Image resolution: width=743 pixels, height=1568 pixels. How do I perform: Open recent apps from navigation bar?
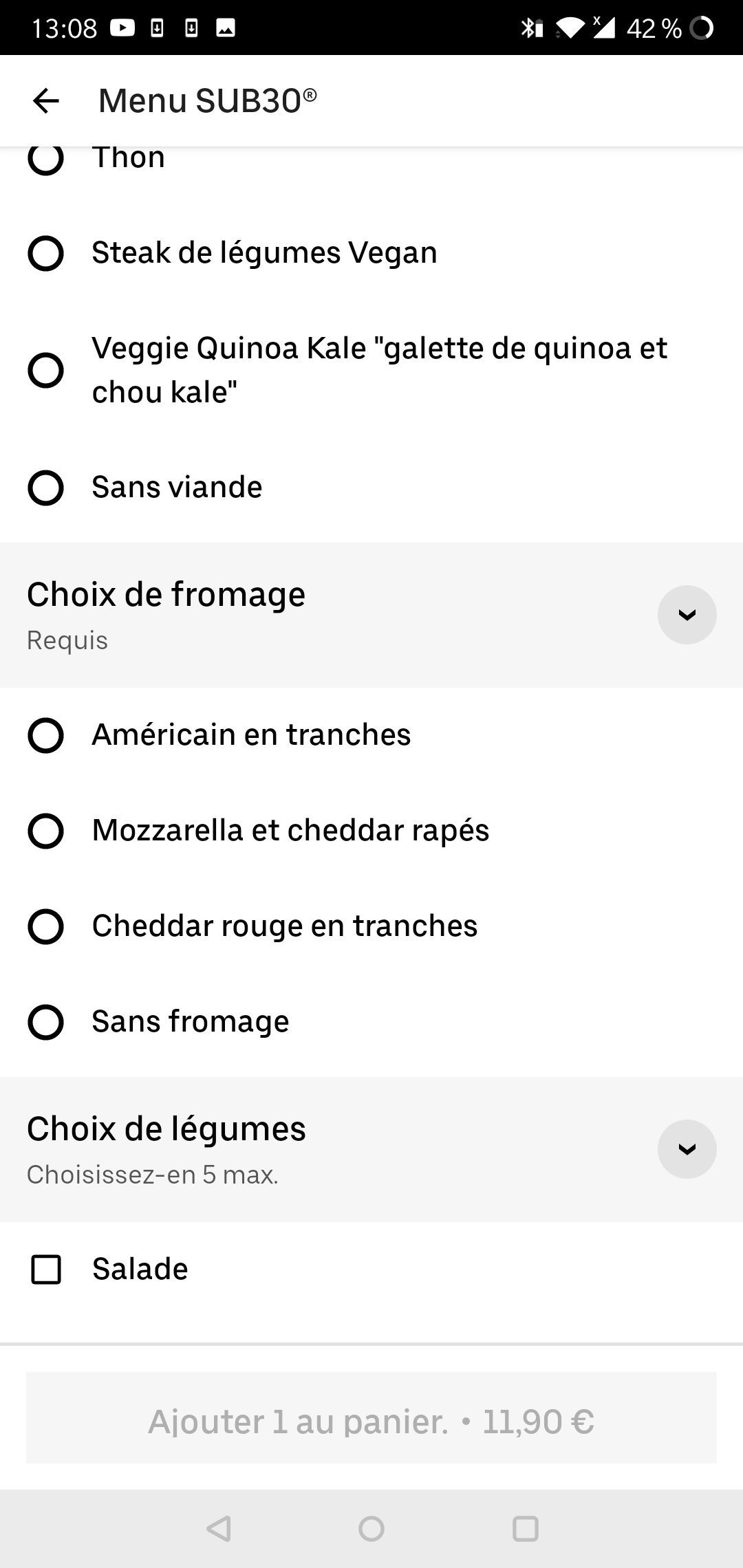[526, 1529]
